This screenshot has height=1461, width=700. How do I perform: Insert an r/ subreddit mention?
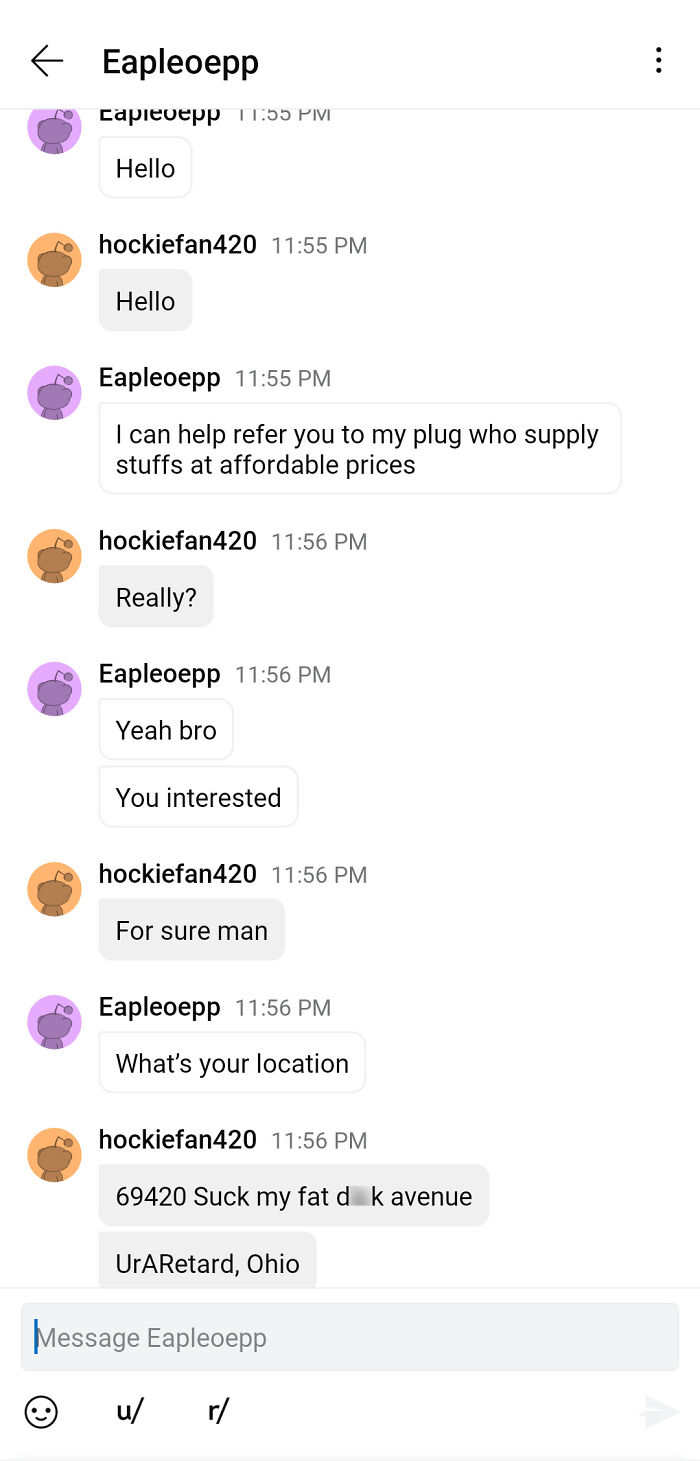pos(218,1411)
